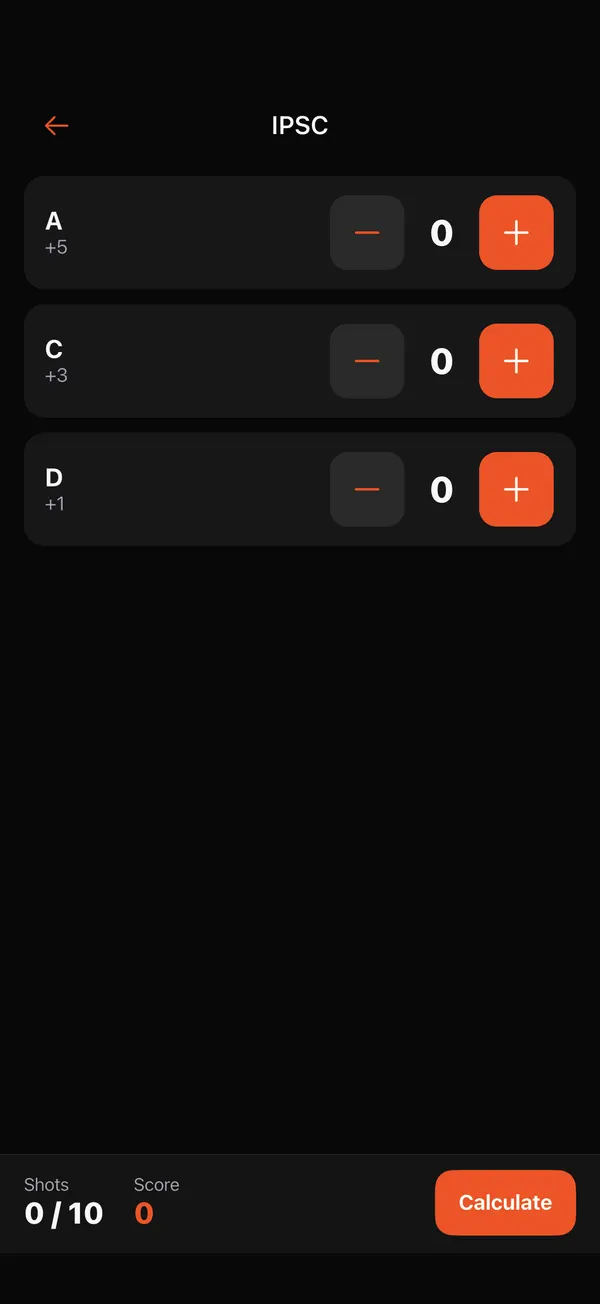The width and height of the screenshot is (600, 1304).
Task: Add one C zone hit
Action: click(516, 361)
